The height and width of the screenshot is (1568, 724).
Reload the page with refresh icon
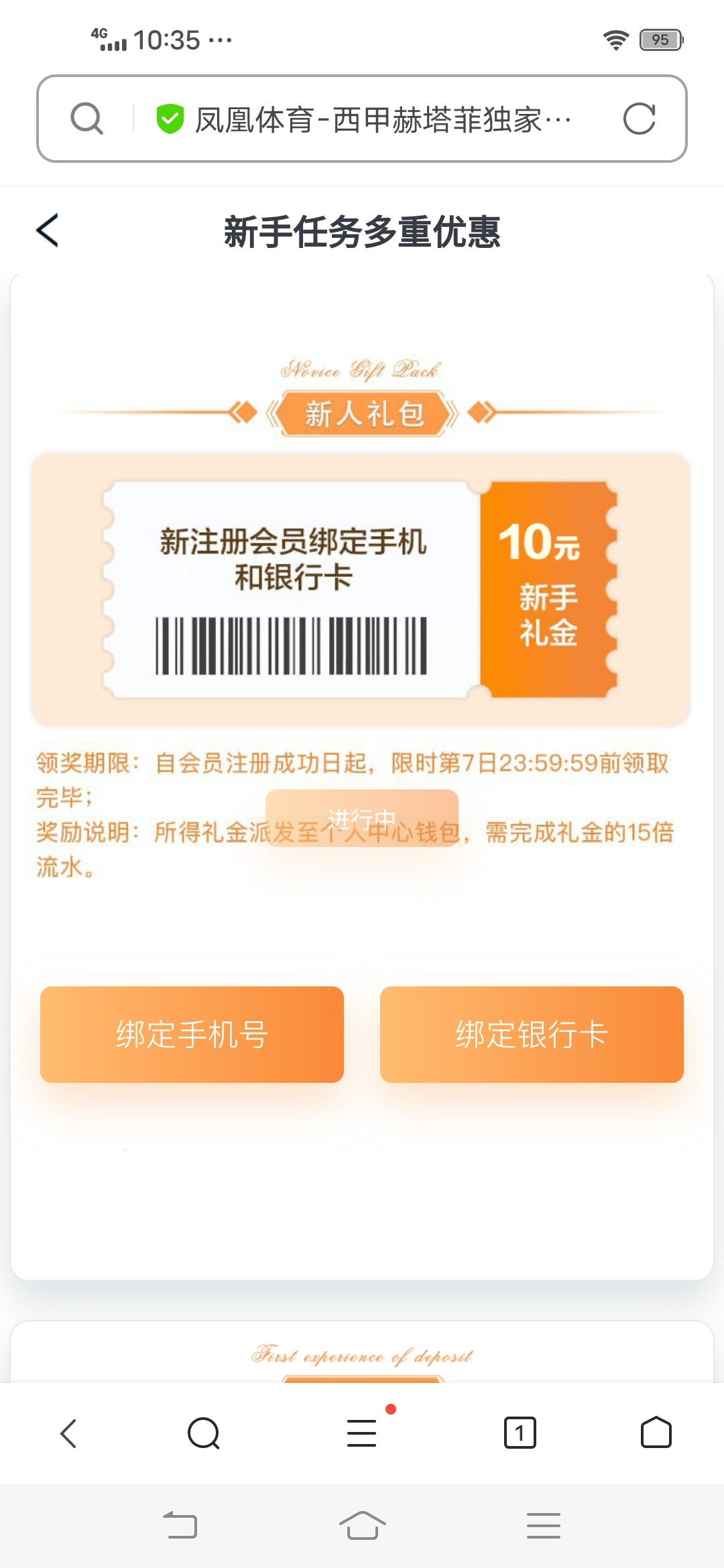pyautogui.click(x=638, y=119)
